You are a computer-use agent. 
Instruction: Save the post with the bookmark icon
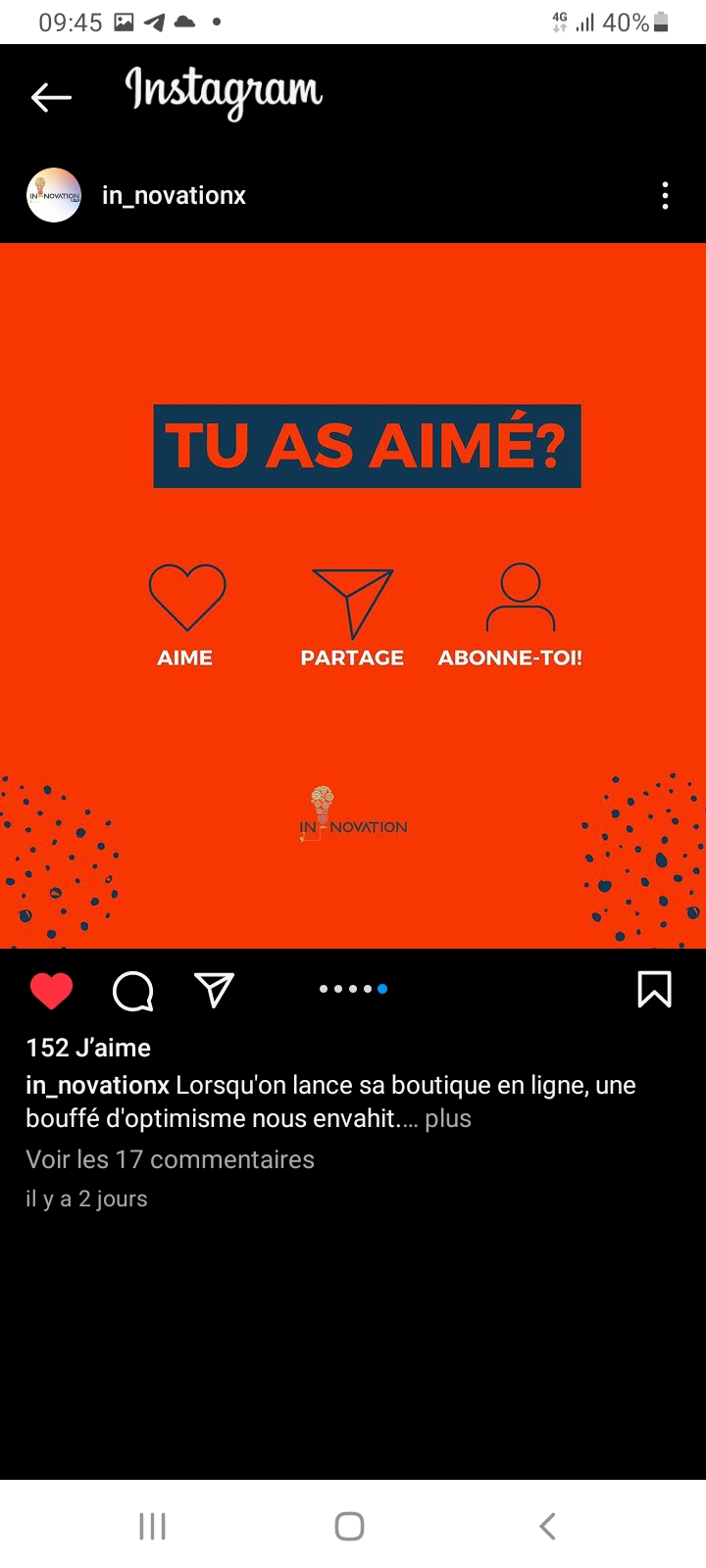click(654, 990)
